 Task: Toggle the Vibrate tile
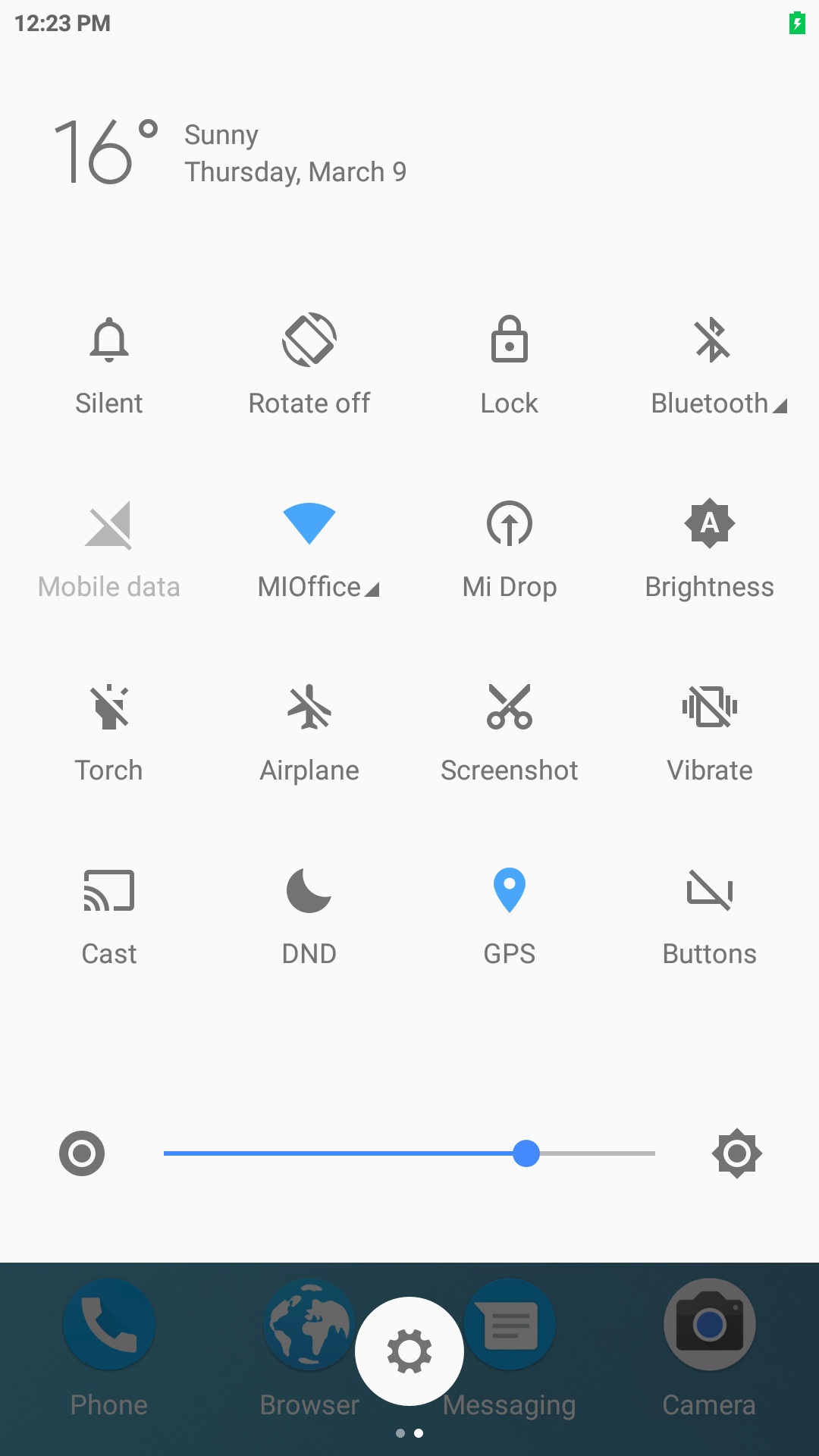click(710, 733)
